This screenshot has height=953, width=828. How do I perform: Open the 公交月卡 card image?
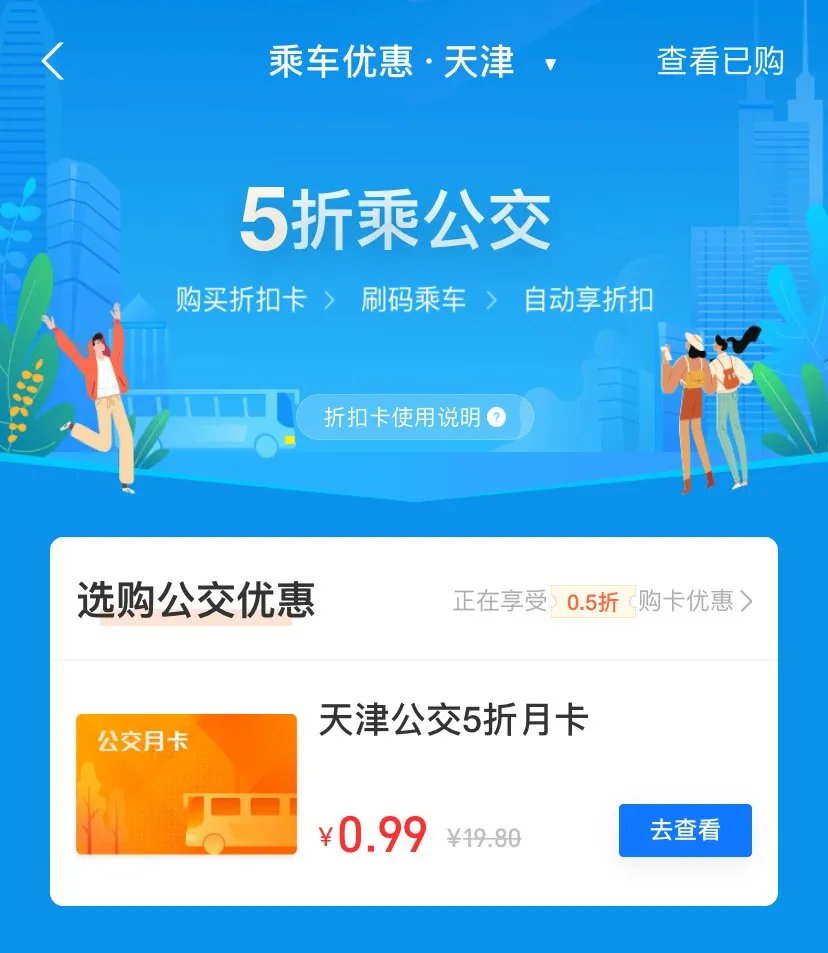(187, 784)
